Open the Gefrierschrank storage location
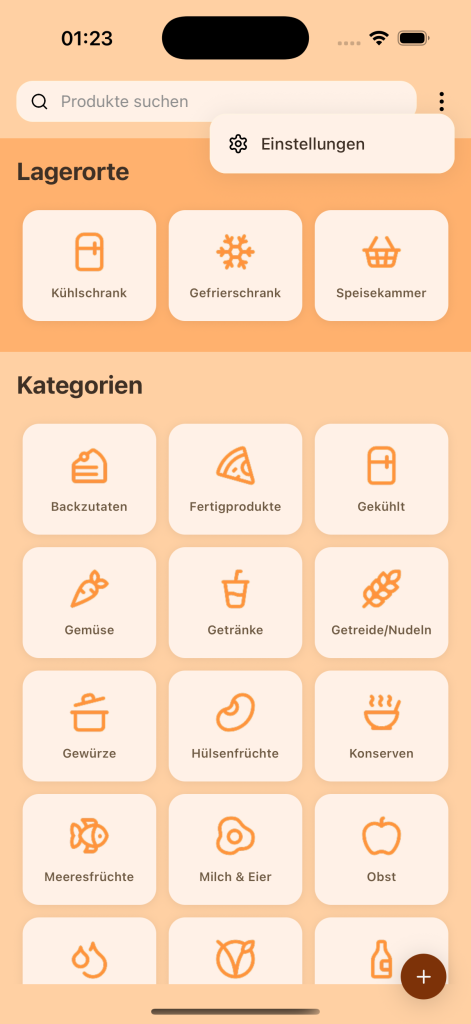Image resolution: width=471 pixels, height=1024 pixels. 235,265
